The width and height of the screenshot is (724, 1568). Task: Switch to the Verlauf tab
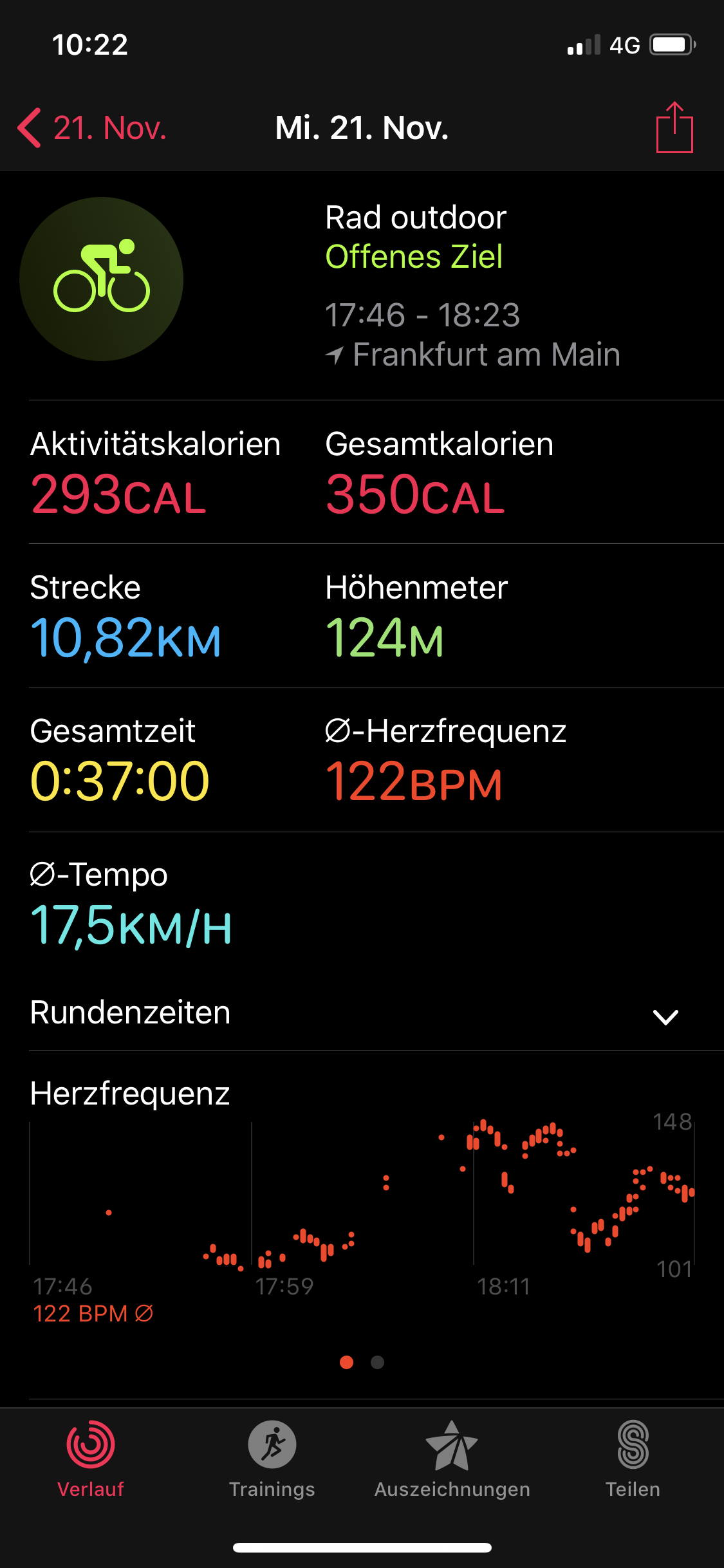[91, 1458]
